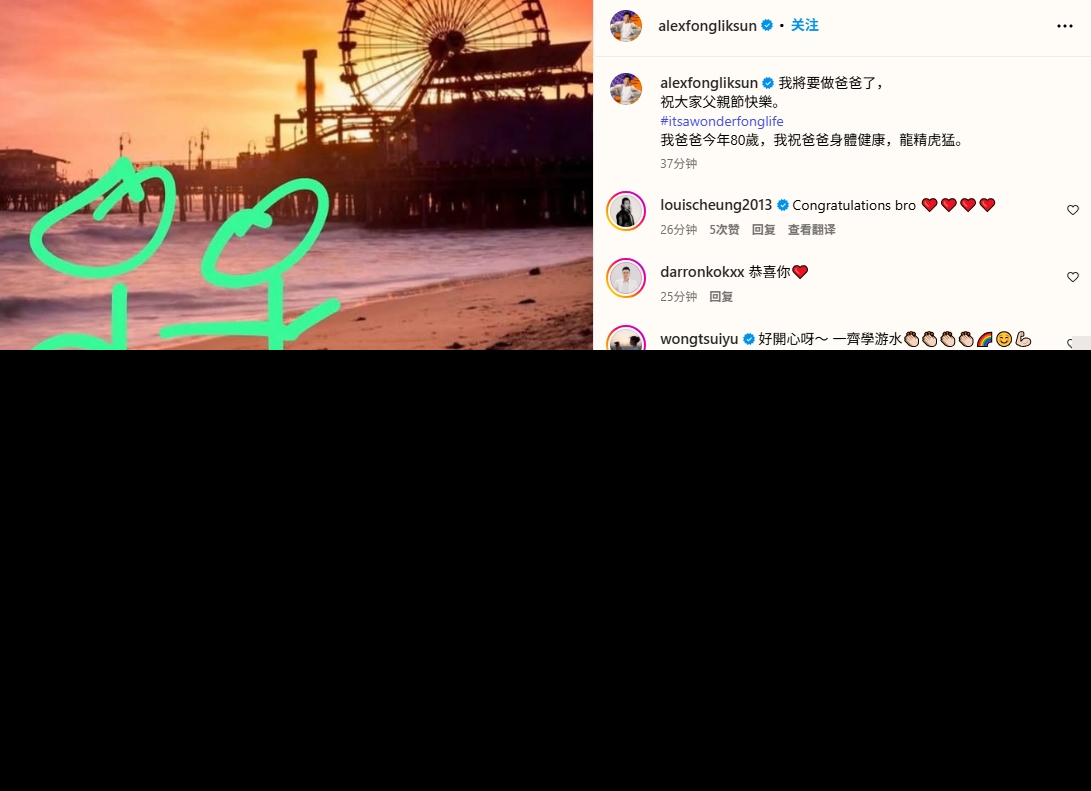Reply to louischeung2013's comment
Viewport: 1091px width, 791px height.
763,230
